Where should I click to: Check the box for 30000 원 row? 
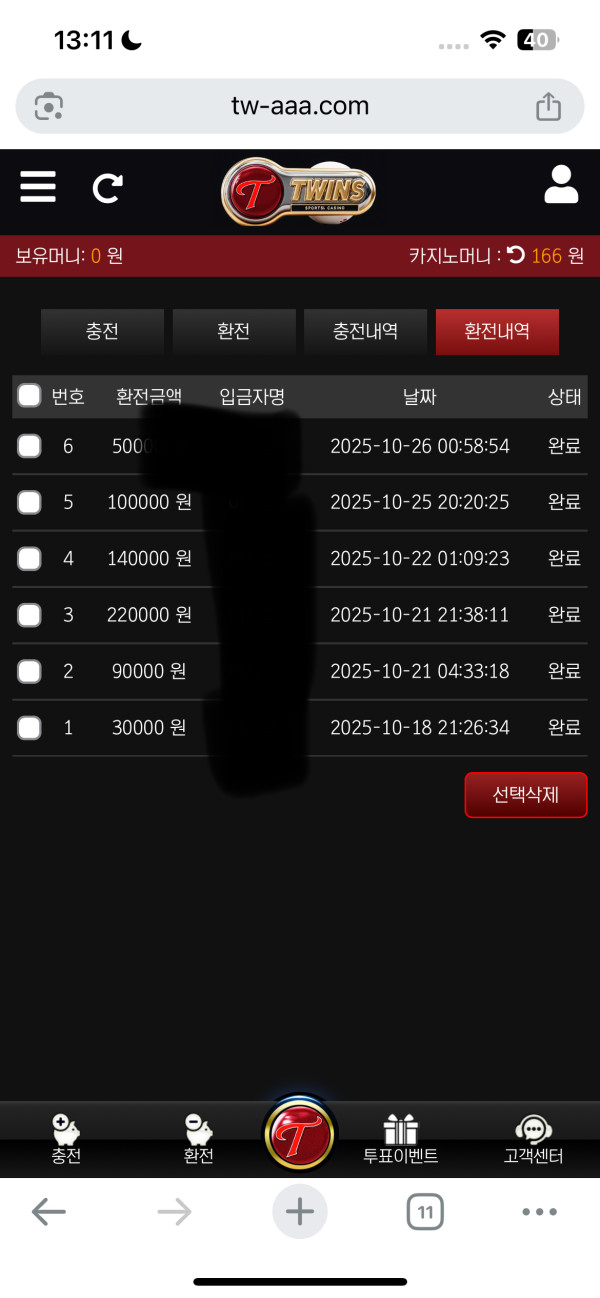click(x=30, y=728)
